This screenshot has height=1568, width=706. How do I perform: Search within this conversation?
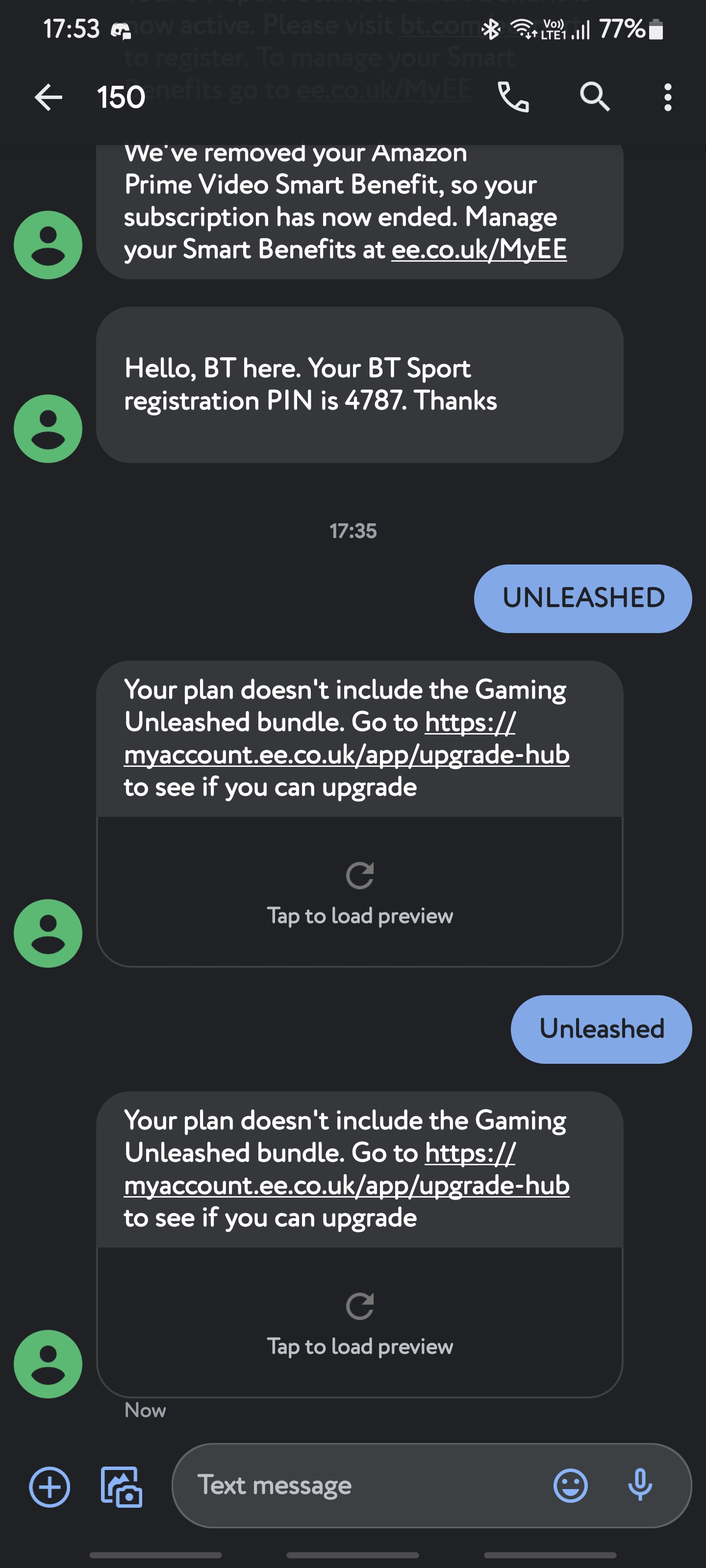(595, 98)
